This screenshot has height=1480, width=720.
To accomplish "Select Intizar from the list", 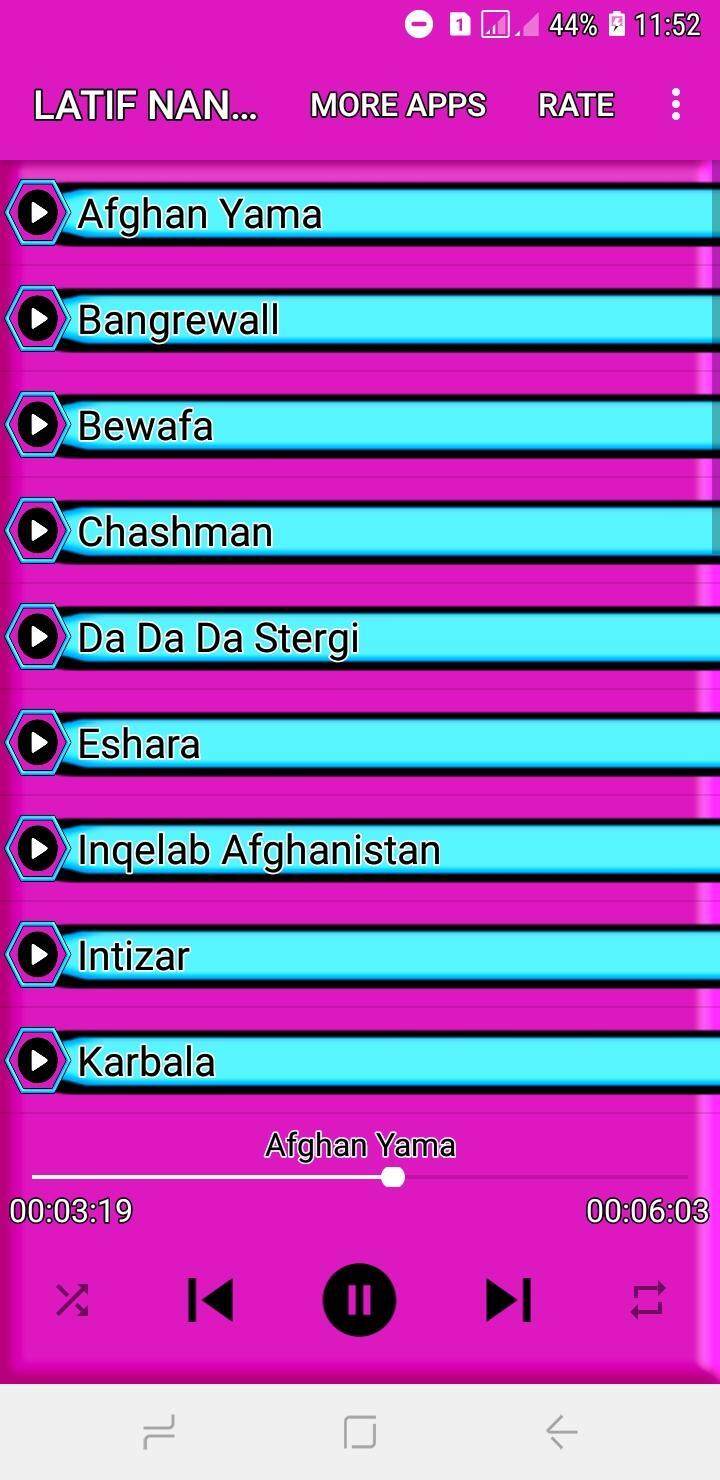I will click(x=360, y=955).
